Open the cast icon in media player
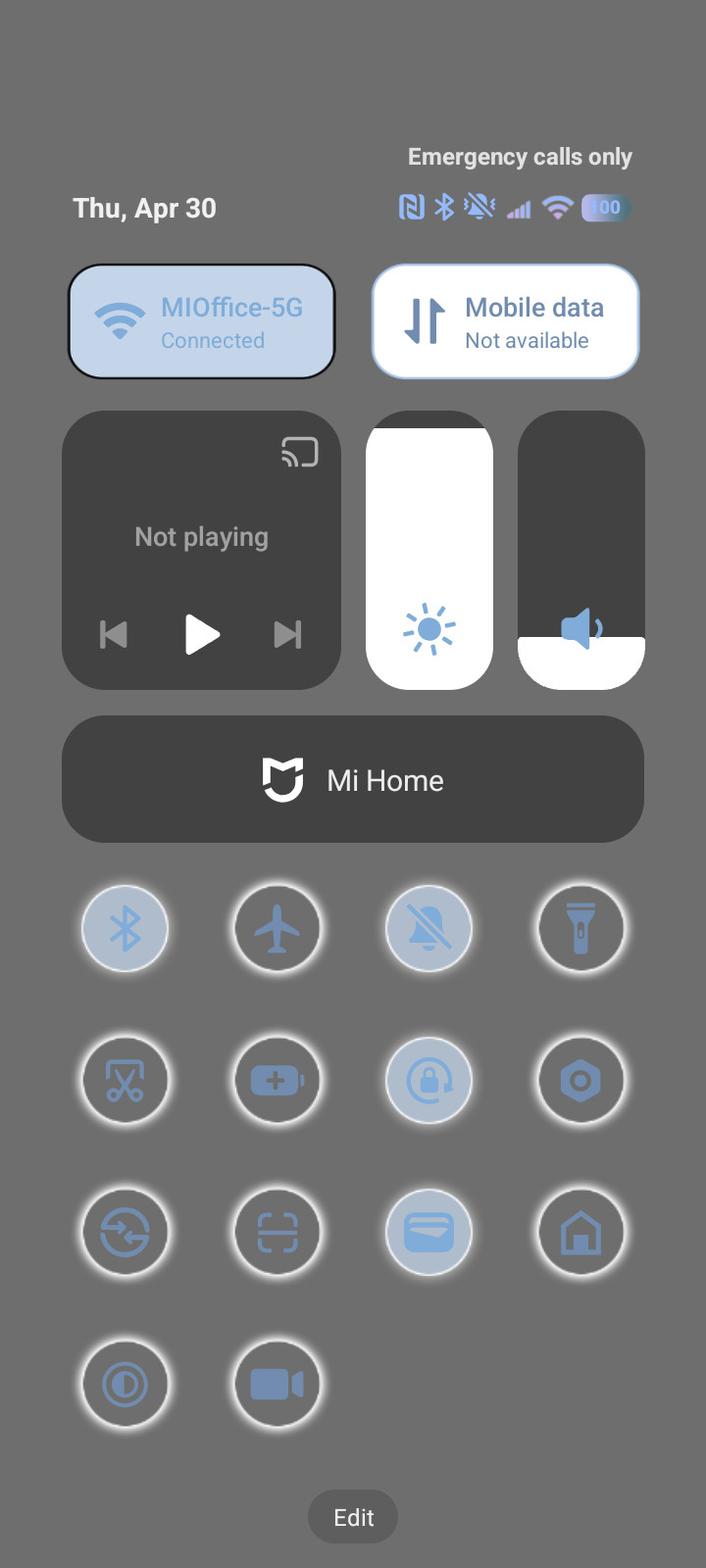 300,452
